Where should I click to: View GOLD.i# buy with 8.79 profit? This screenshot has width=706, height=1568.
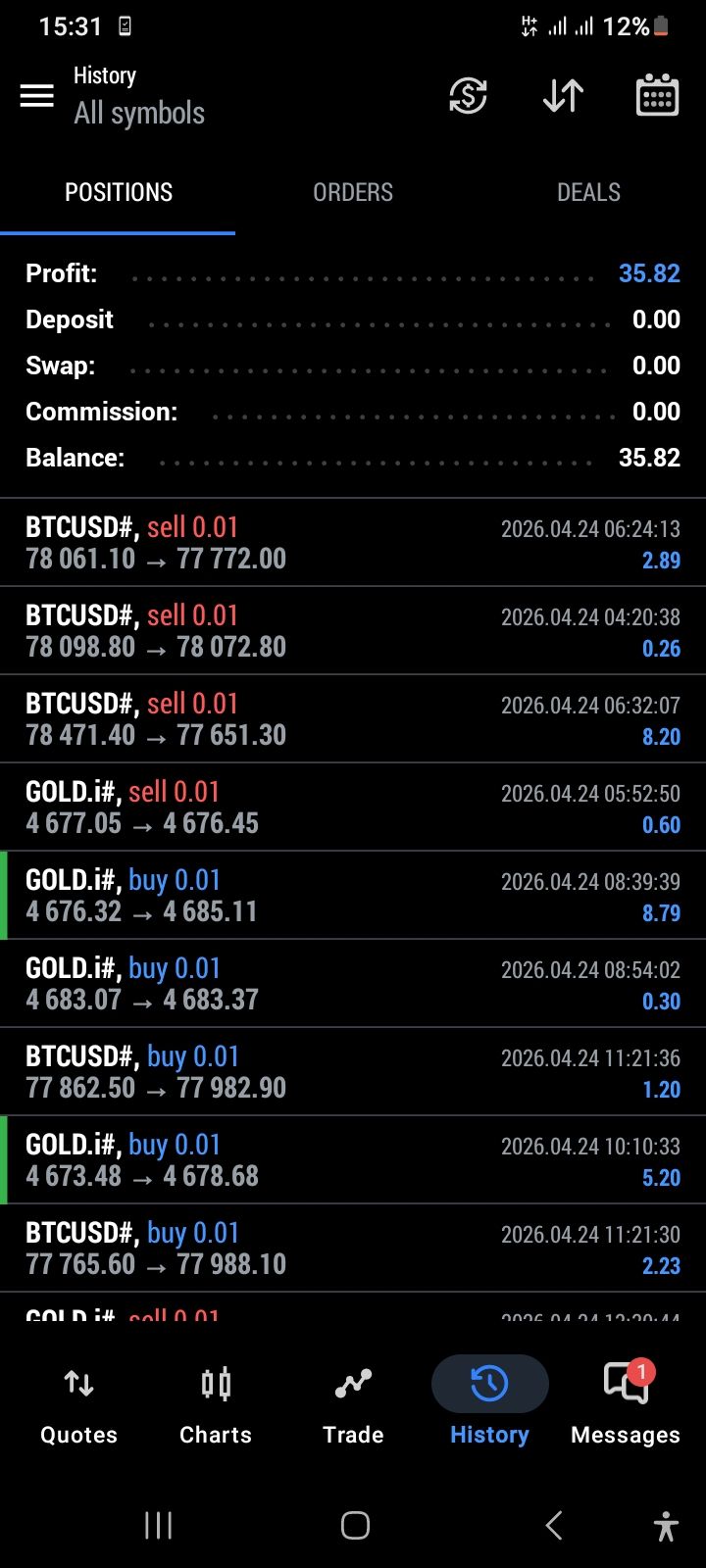[x=353, y=896]
